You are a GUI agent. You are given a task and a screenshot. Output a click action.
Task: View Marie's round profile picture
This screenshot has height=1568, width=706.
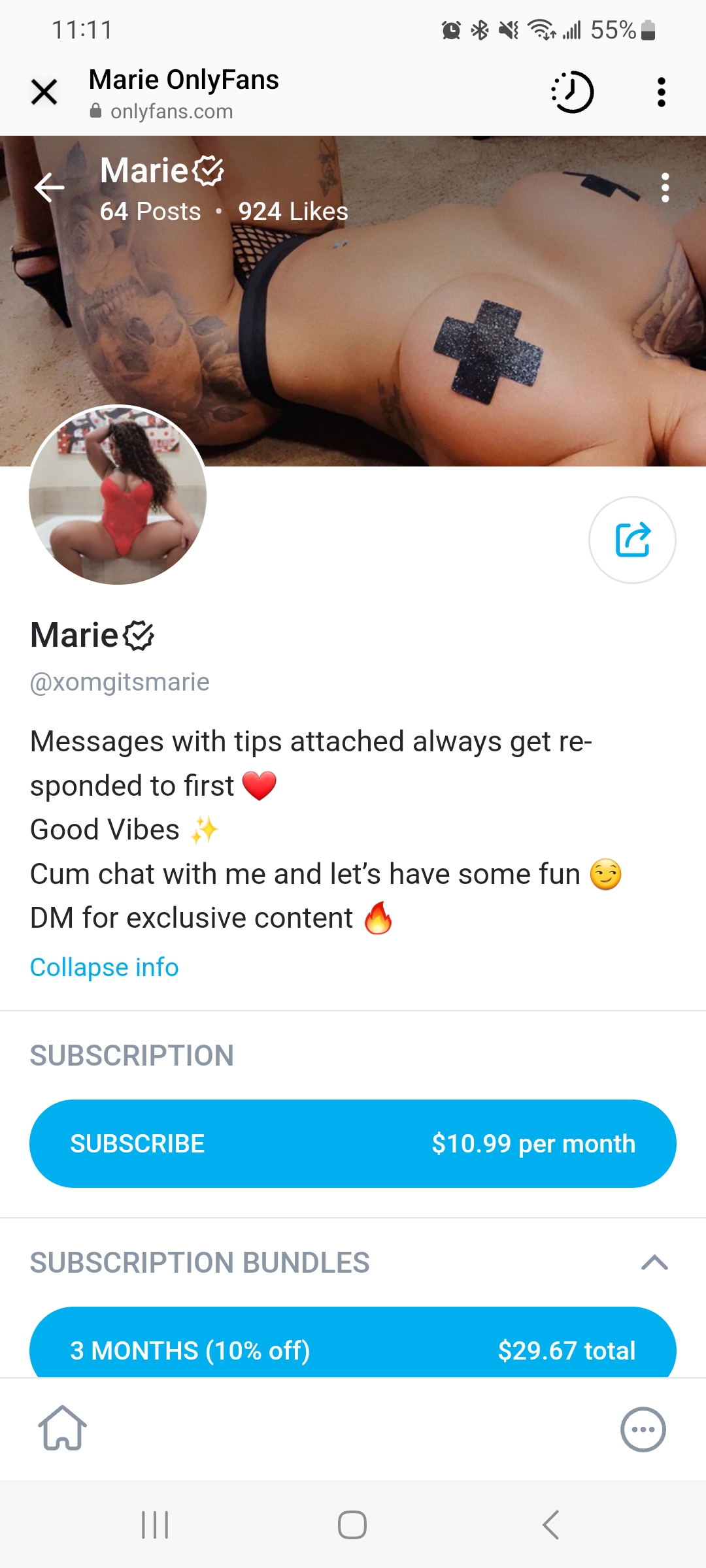[118, 495]
